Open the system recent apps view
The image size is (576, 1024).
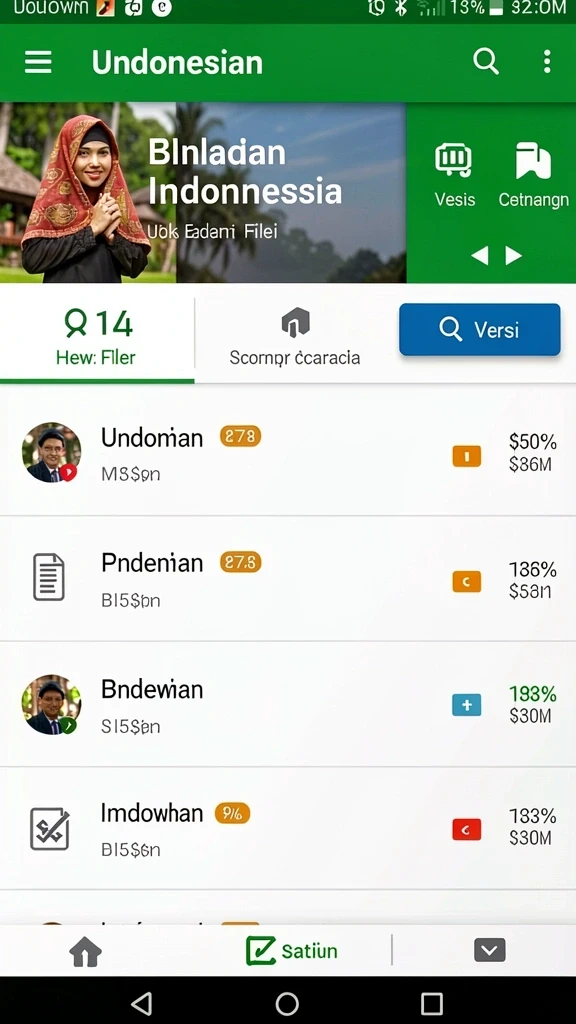[x=432, y=1002]
